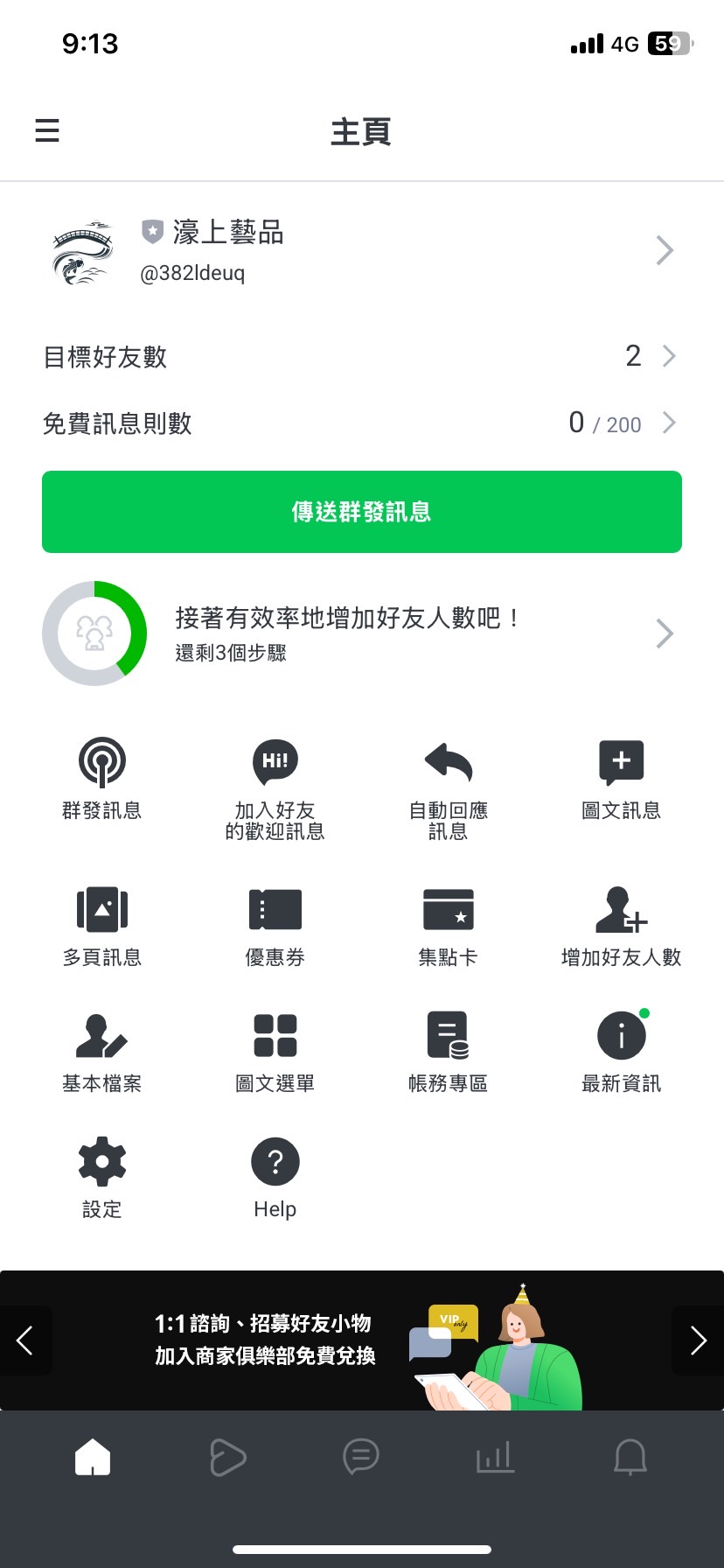Open 增加好友人數
Viewport: 724px width, 1568px height.
pos(621,925)
